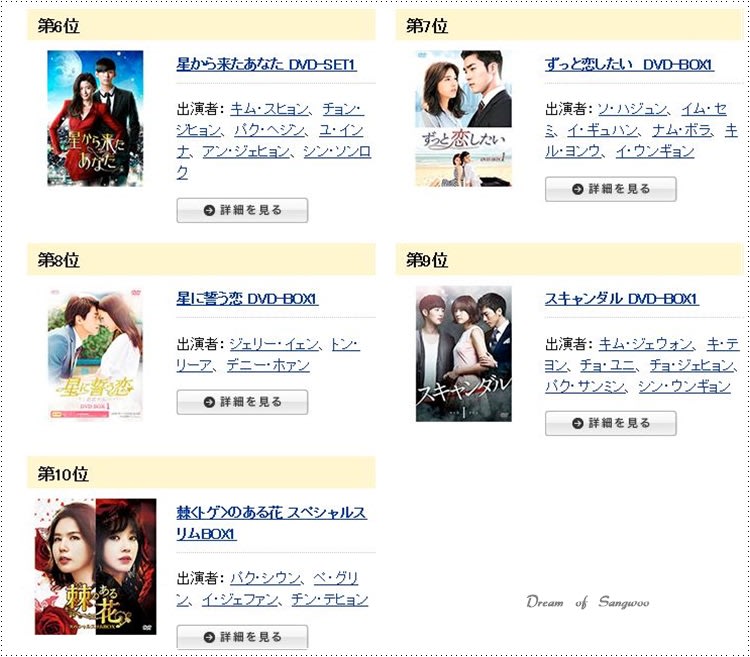Image resolution: width=750 pixels, height=657 pixels.
Task: Tap 詳細を見る button under ずっと恋したい
Action: (x=610, y=188)
